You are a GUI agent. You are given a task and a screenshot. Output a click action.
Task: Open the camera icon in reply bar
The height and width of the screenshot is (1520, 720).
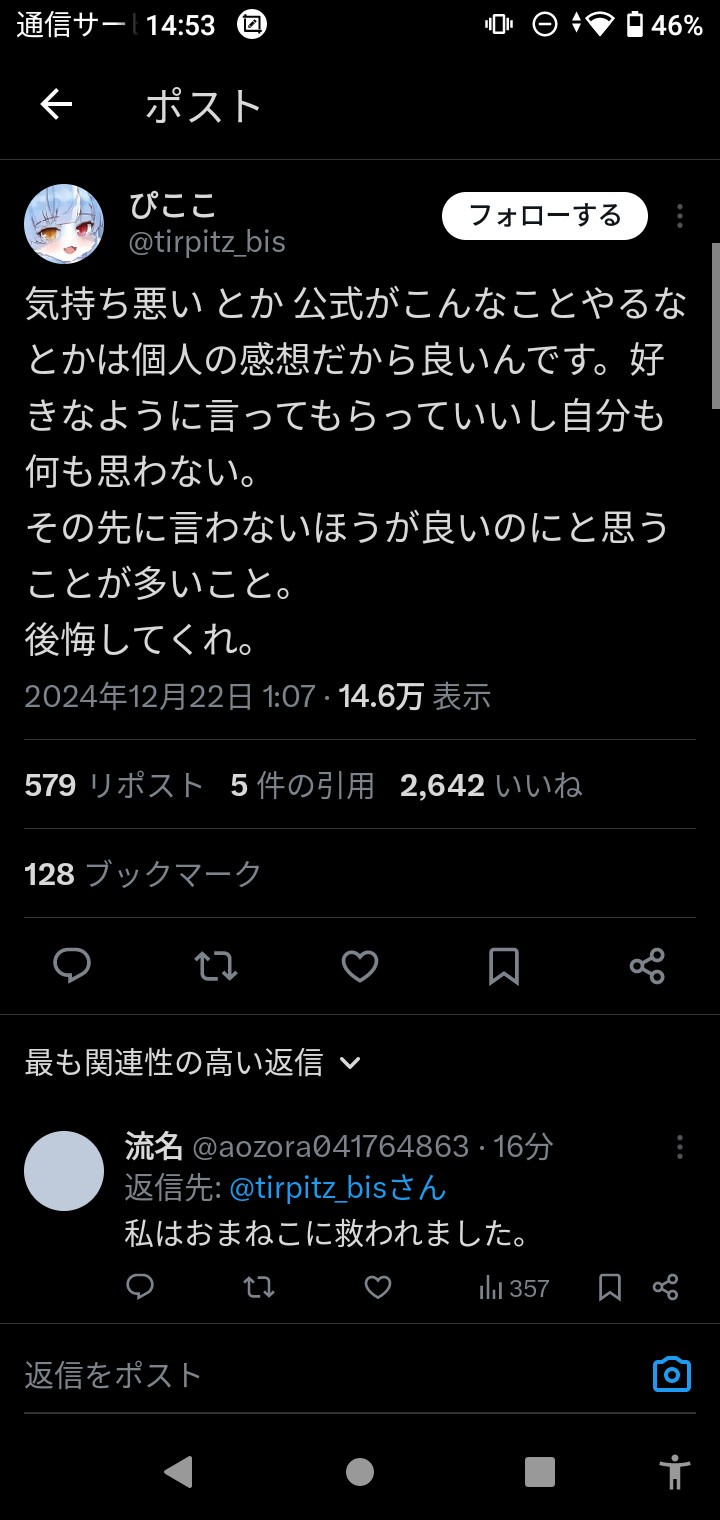pyautogui.click(x=672, y=1374)
